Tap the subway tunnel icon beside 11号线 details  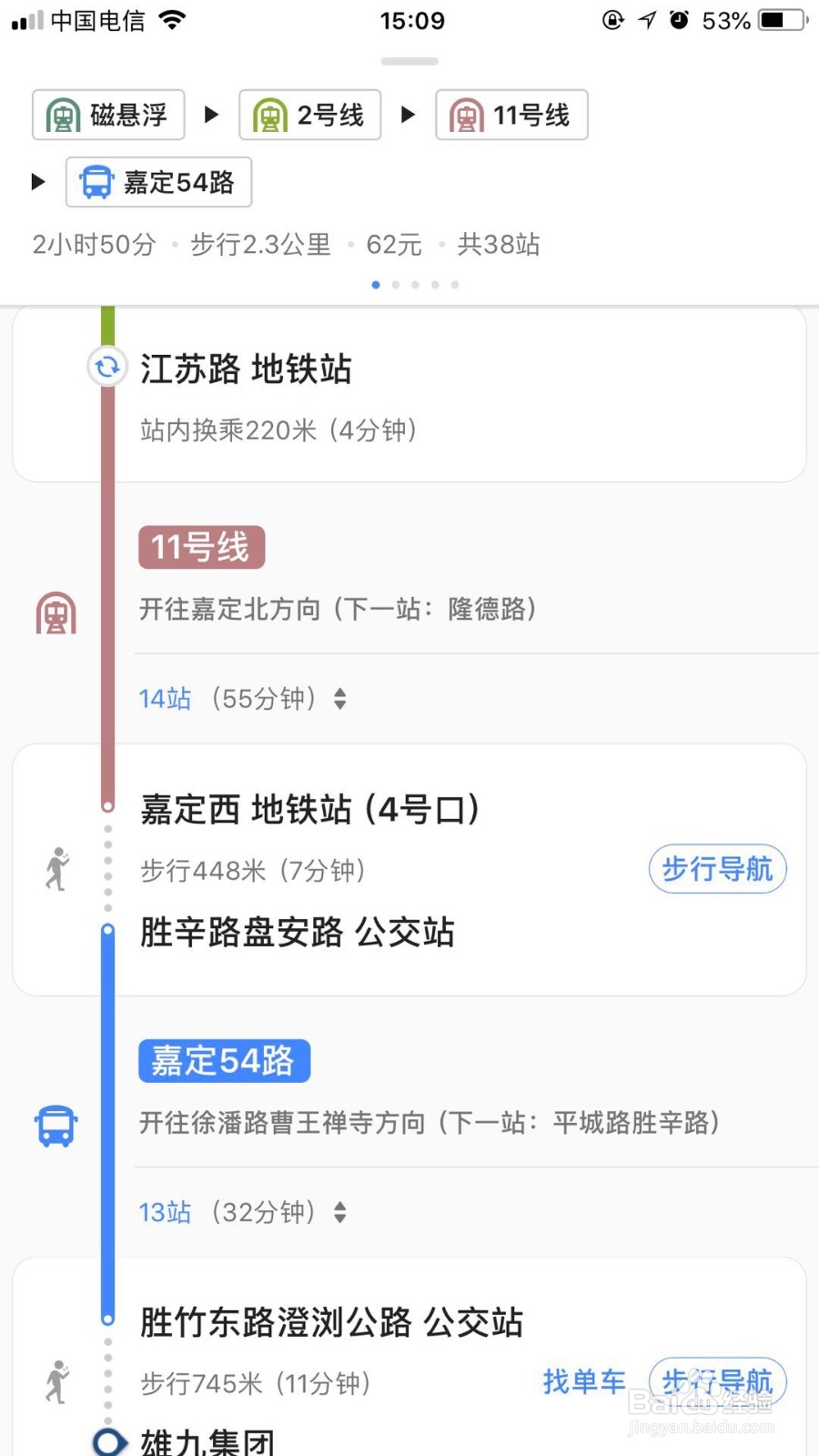tap(55, 612)
